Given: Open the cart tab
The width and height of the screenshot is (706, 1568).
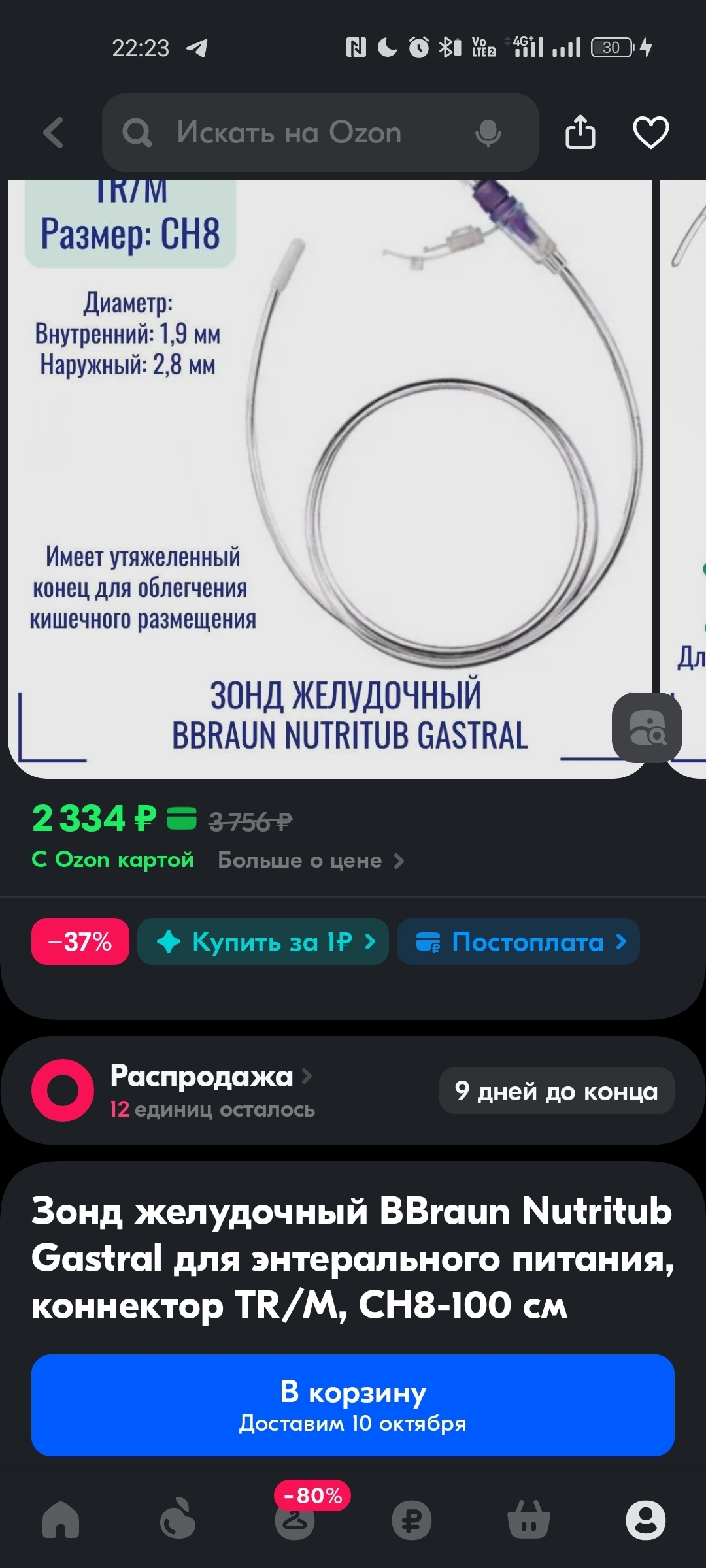Looking at the screenshot, I should click(529, 1520).
